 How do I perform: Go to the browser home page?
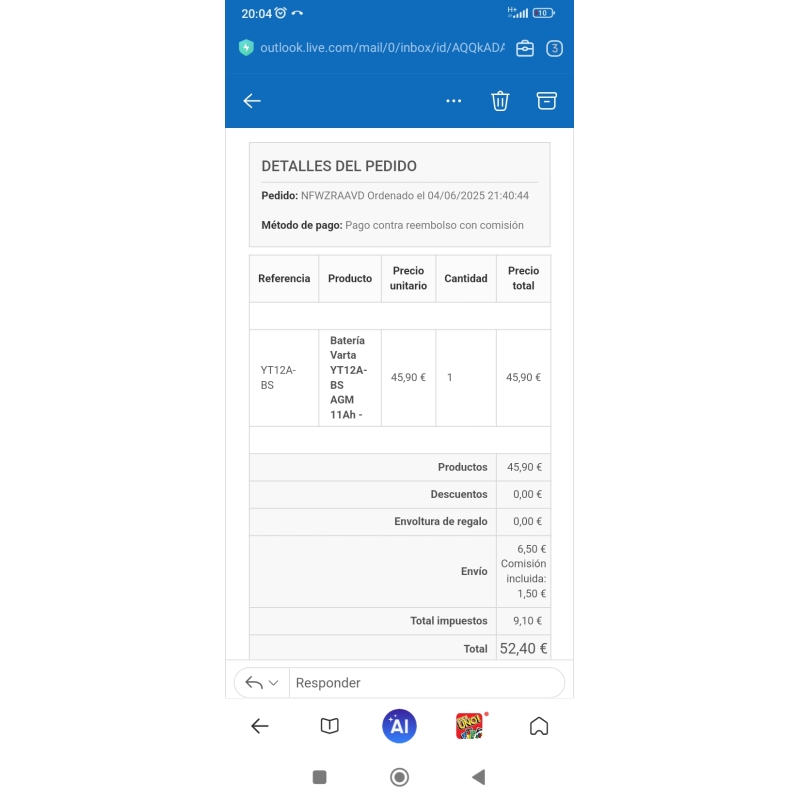(539, 727)
